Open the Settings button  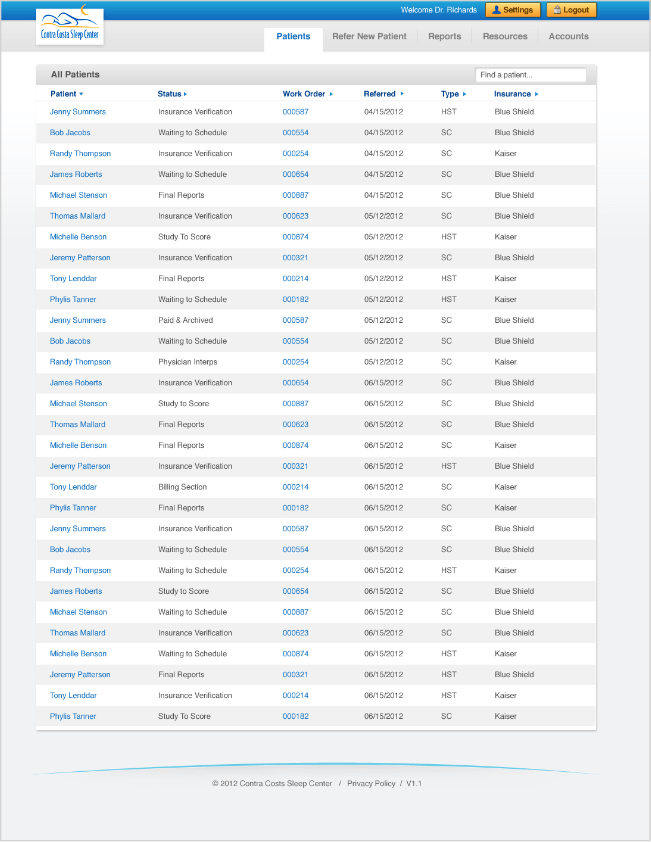pyautogui.click(x=512, y=10)
